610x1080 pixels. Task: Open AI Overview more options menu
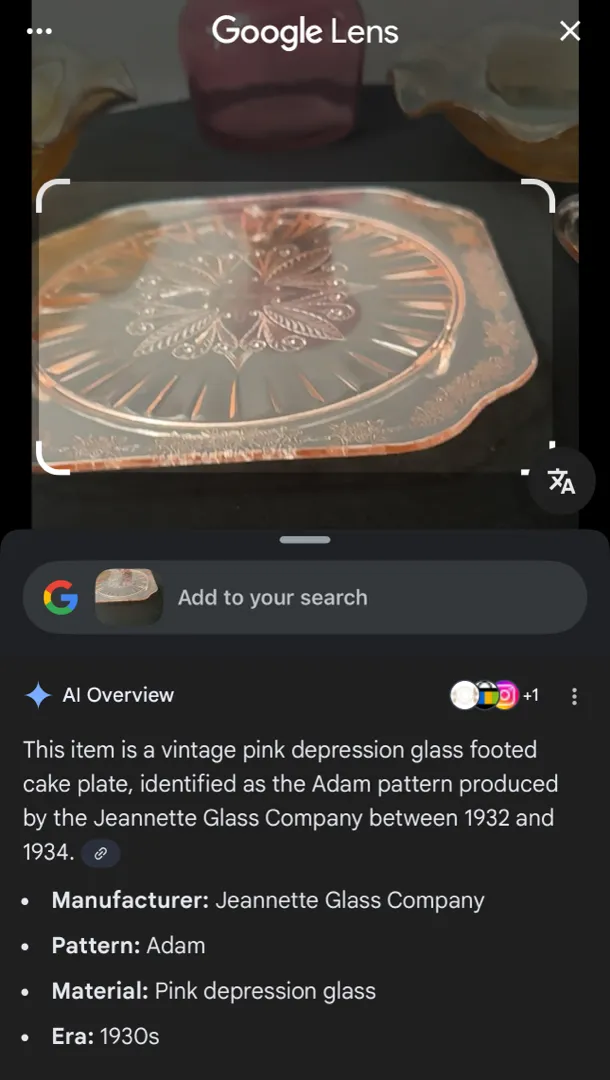574,696
